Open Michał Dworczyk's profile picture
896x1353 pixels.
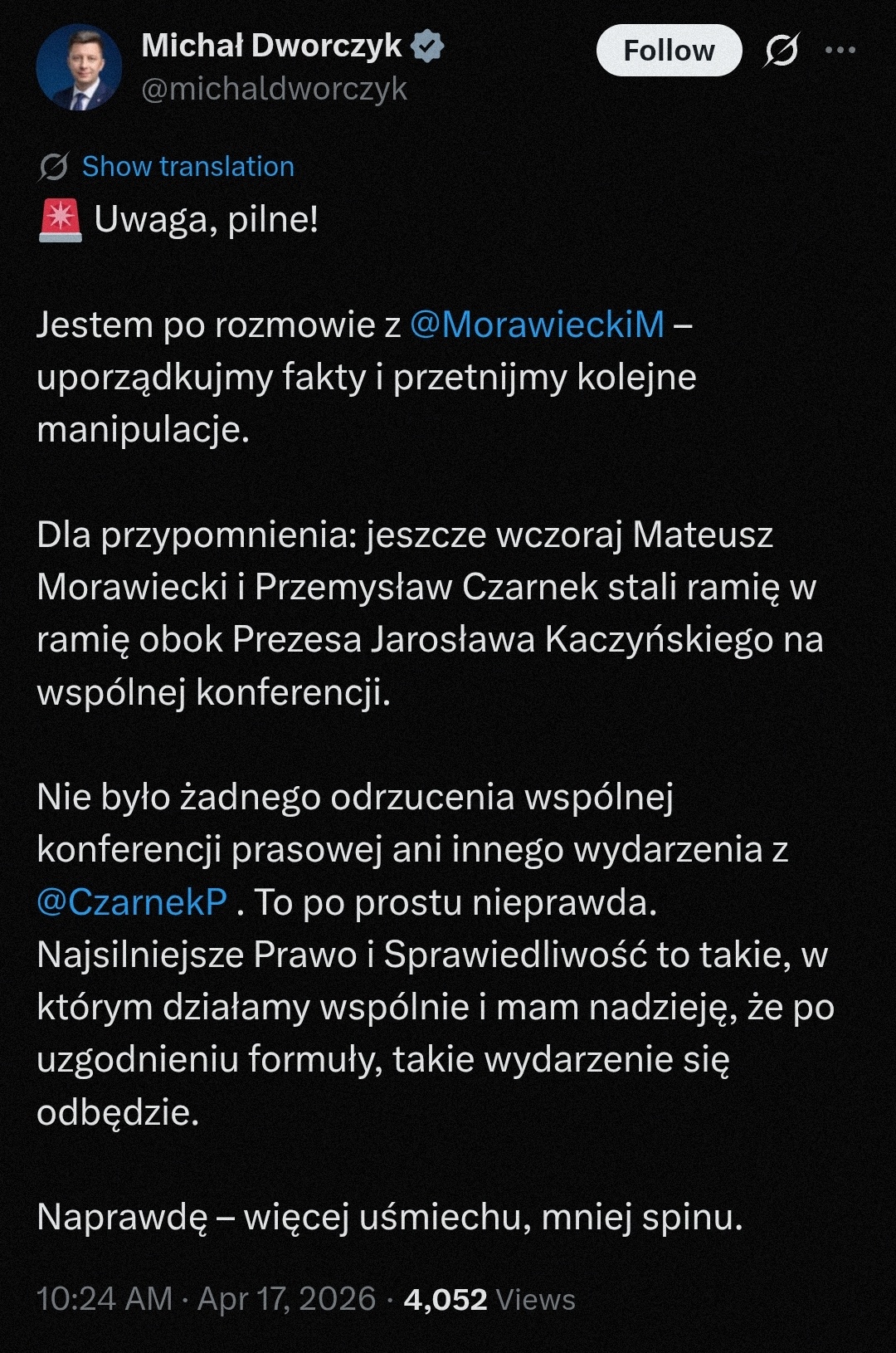pos(79,68)
